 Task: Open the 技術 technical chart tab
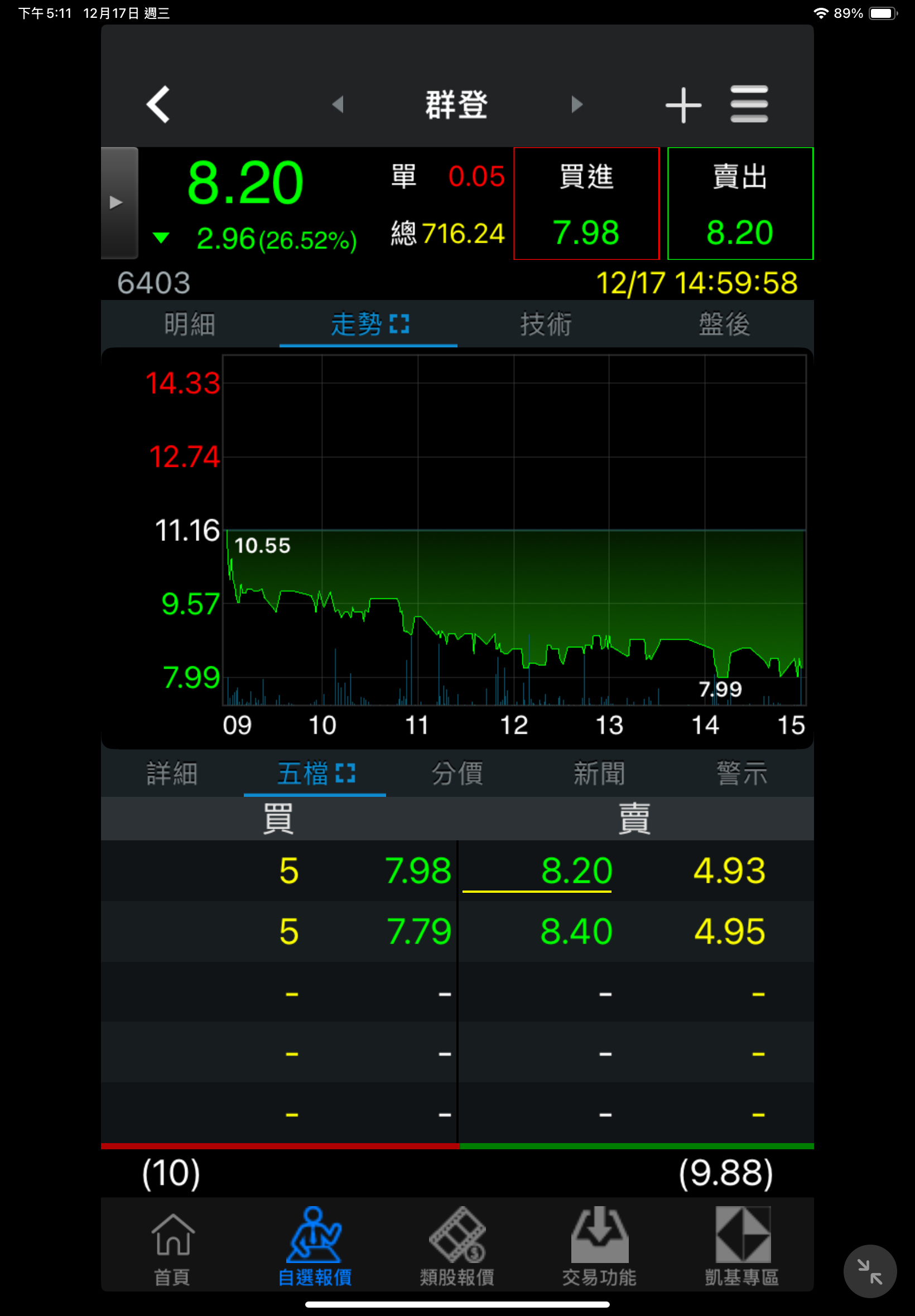tap(546, 325)
